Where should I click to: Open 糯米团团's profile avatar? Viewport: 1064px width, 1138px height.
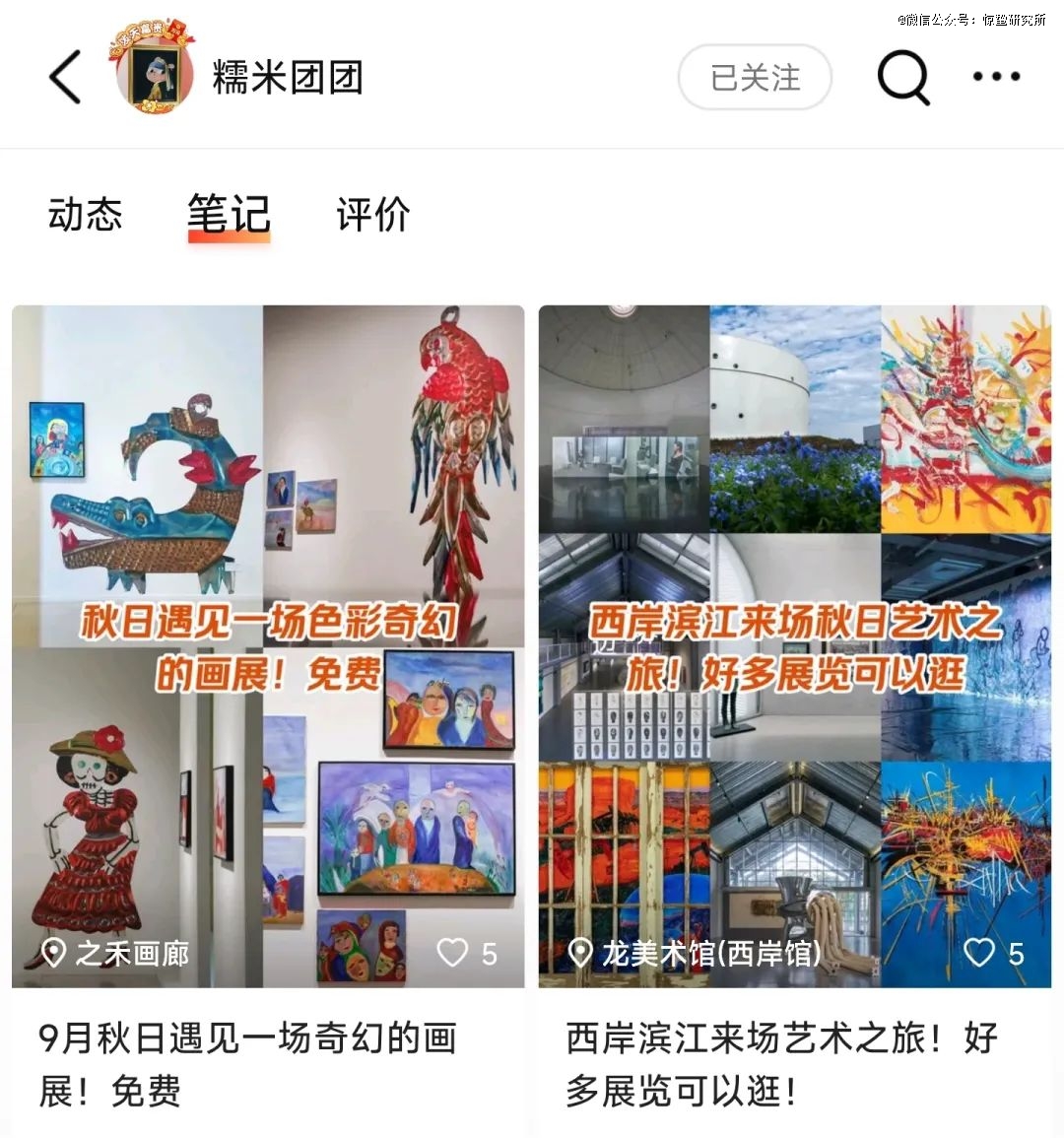tap(155, 77)
